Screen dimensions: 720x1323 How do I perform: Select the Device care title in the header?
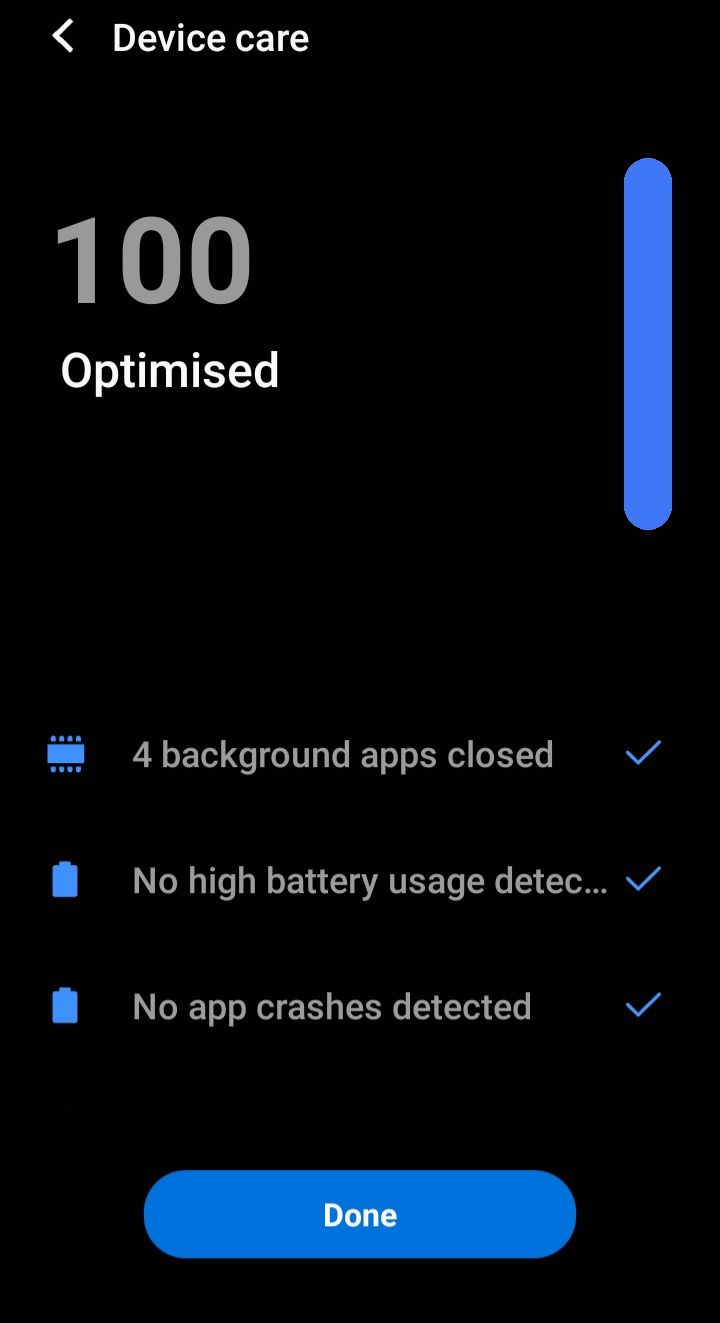point(210,36)
